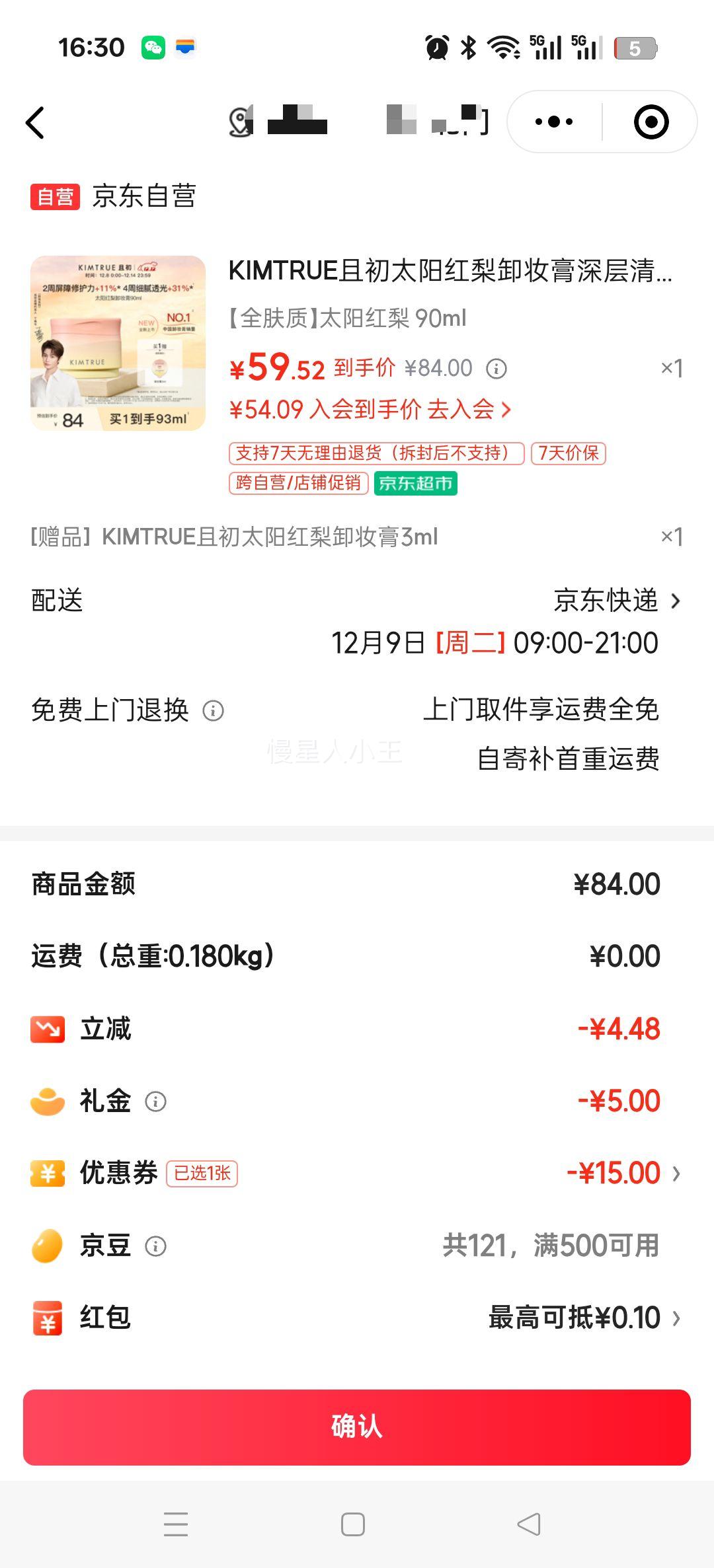The width and height of the screenshot is (714, 1568).
Task: View info icon beside the ¥84.00 price
Action: (496, 369)
